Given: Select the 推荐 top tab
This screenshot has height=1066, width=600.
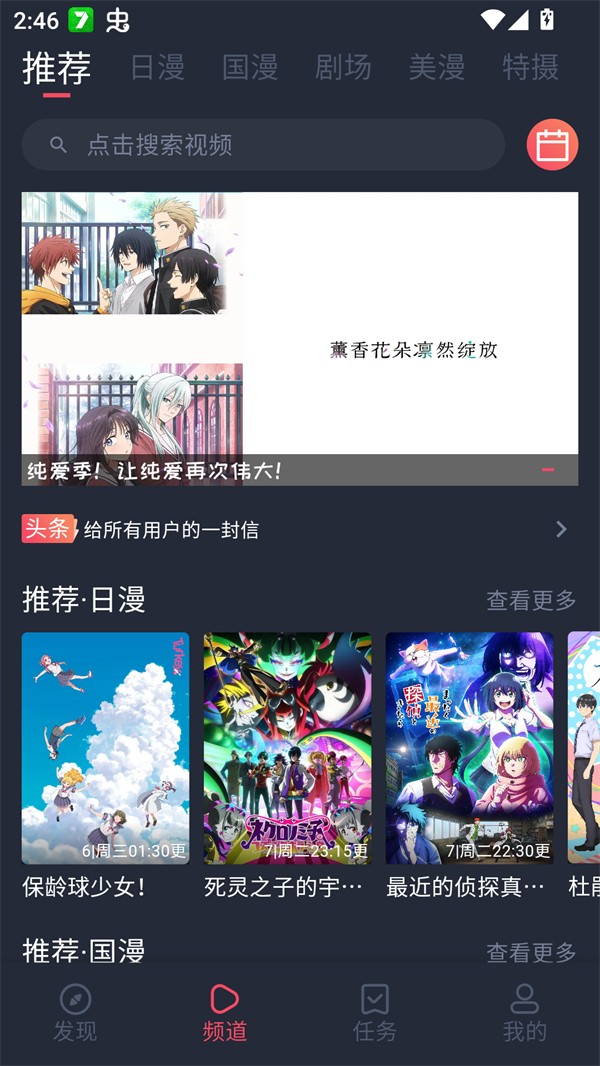Looking at the screenshot, I should pyautogui.click(x=57, y=68).
